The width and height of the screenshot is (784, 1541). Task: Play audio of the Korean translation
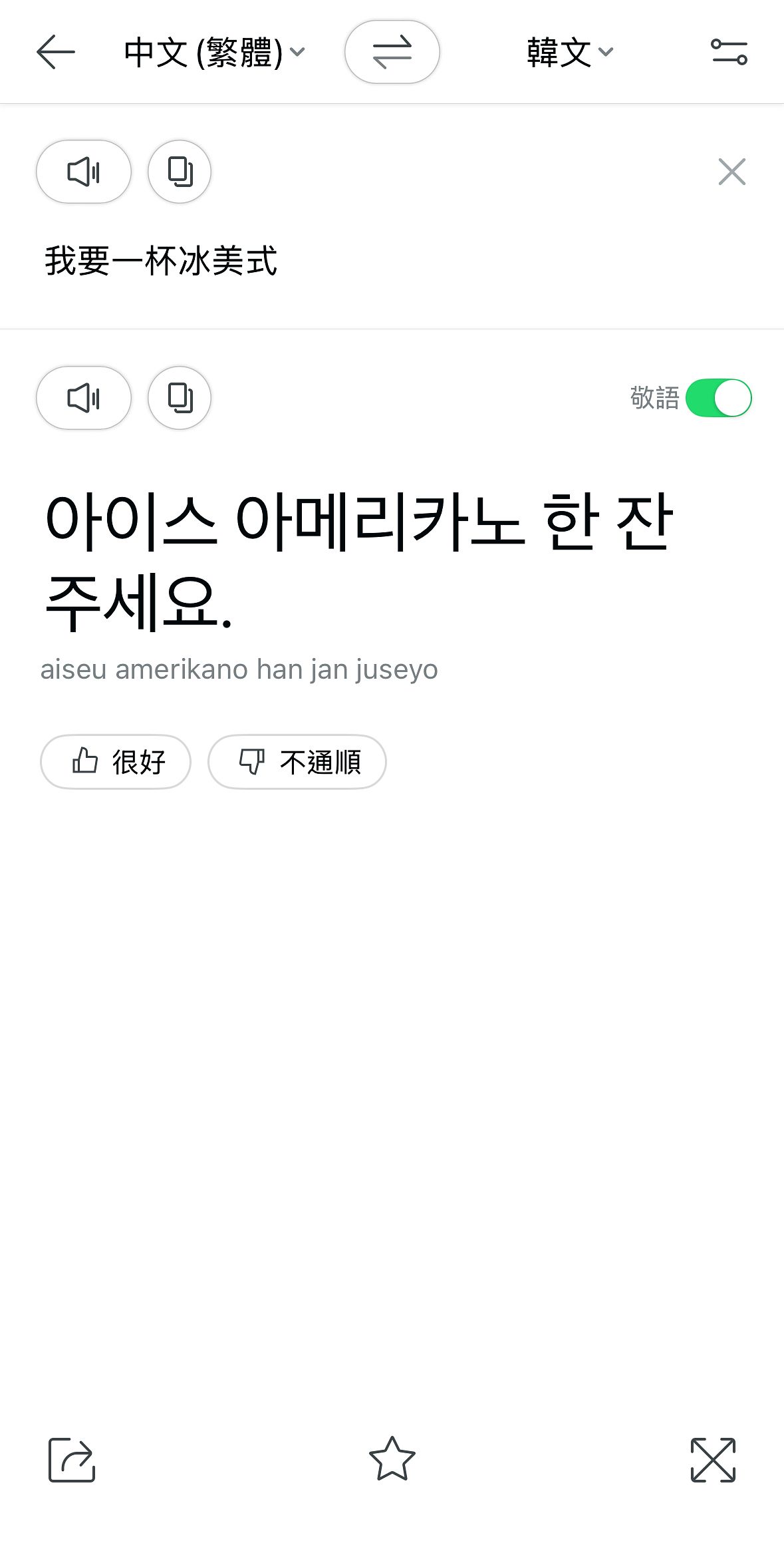point(84,398)
